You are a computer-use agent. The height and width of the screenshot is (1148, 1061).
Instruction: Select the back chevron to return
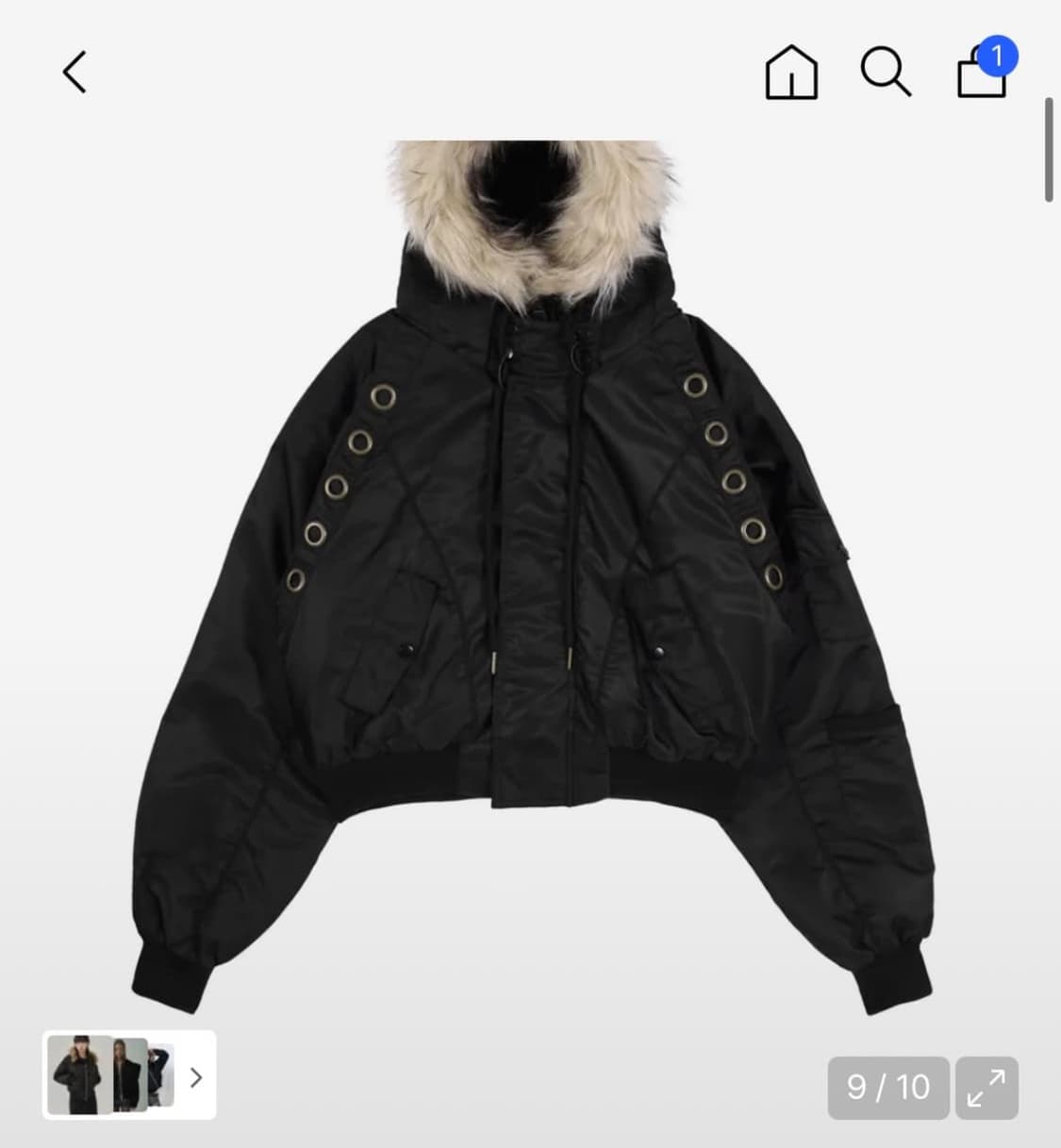(75, 71)
